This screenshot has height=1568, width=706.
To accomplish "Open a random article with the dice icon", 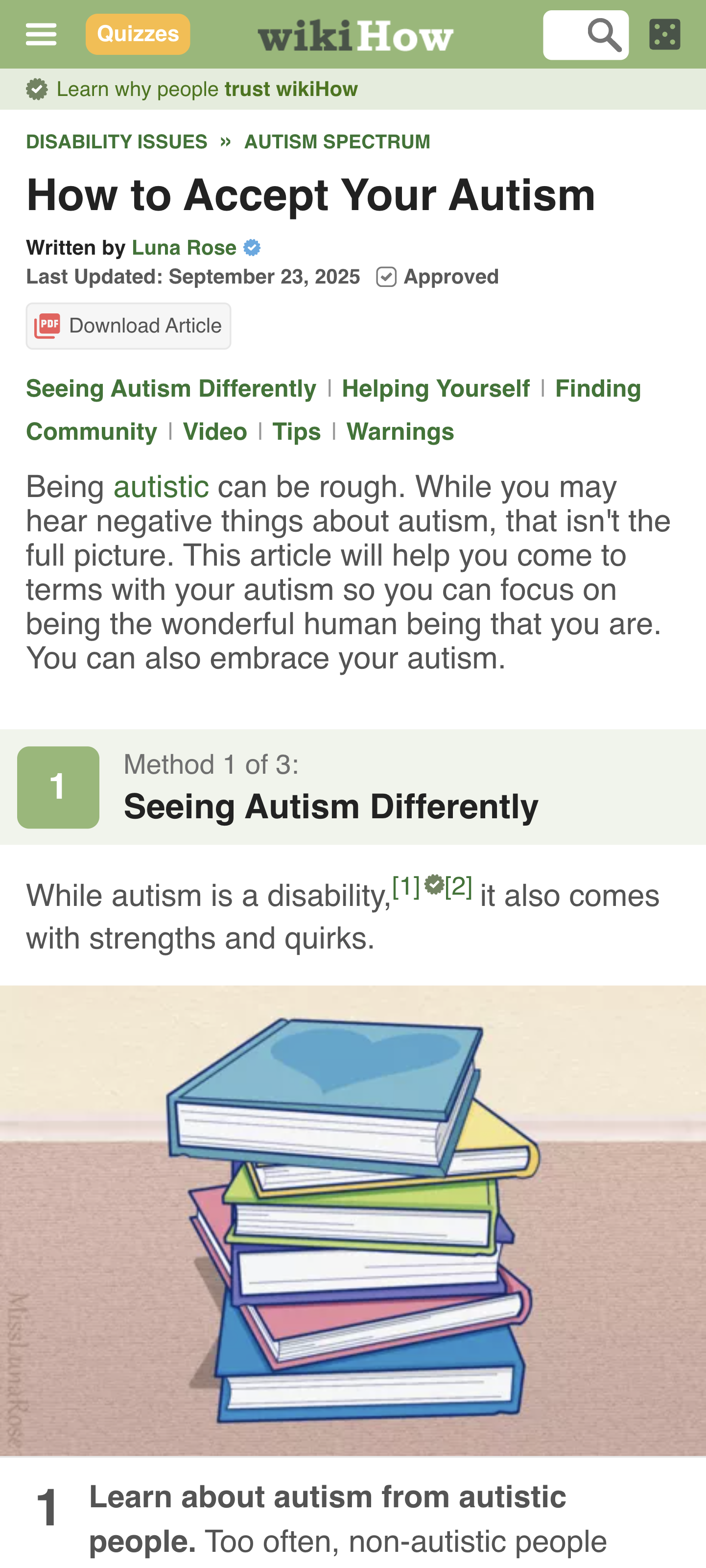I will pos(664,35).
